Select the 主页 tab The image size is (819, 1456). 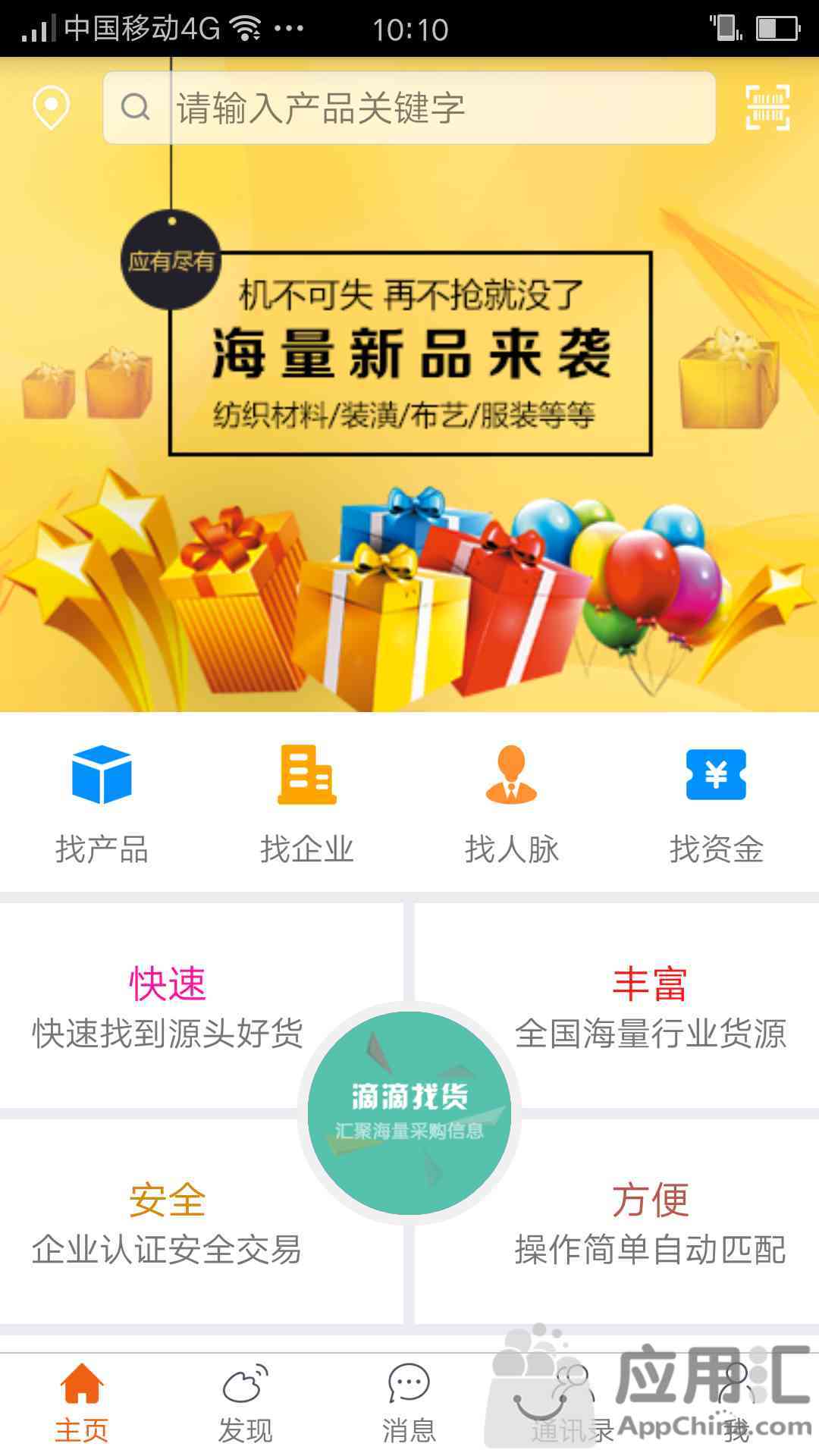click(82, 1404)
